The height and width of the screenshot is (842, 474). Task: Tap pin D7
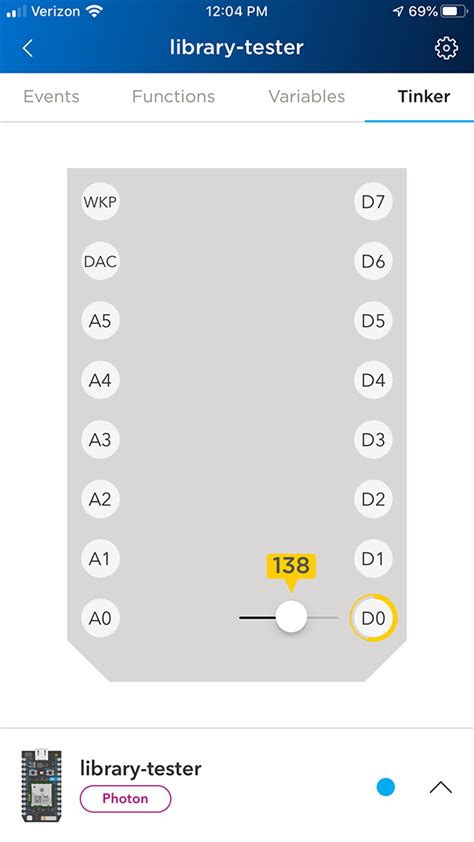pyautogui.click(x=373, y=202)
